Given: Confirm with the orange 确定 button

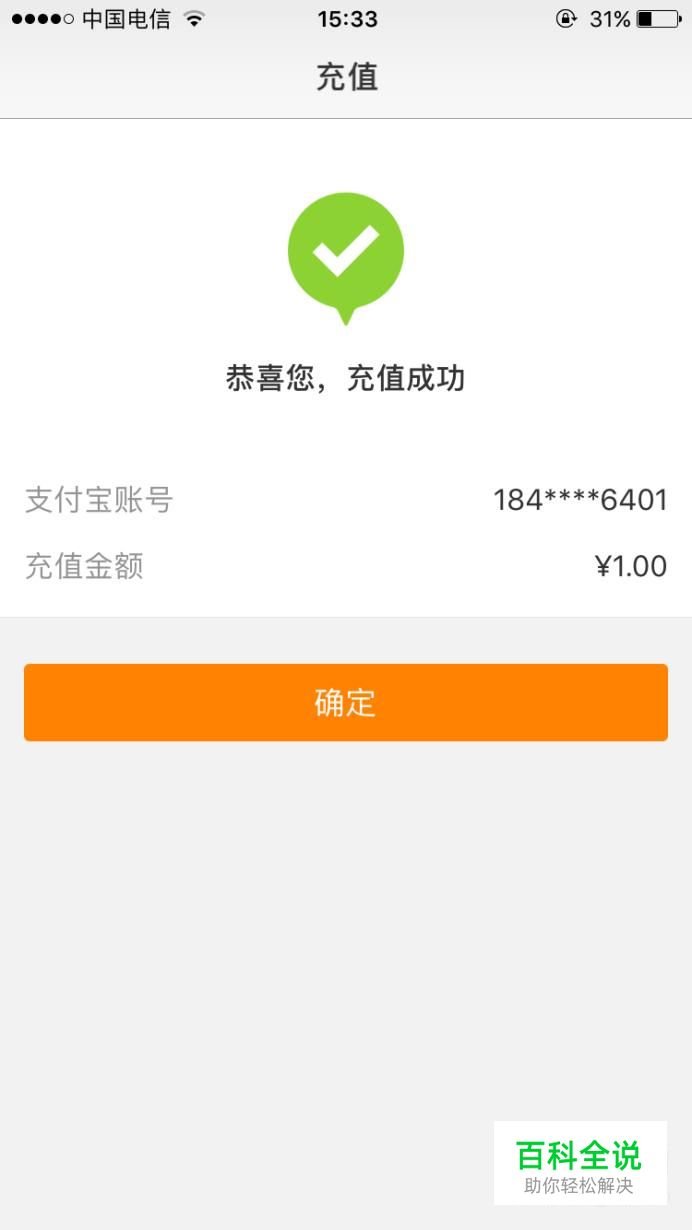Looking at the screenshot, I should (x=345, y=702).
